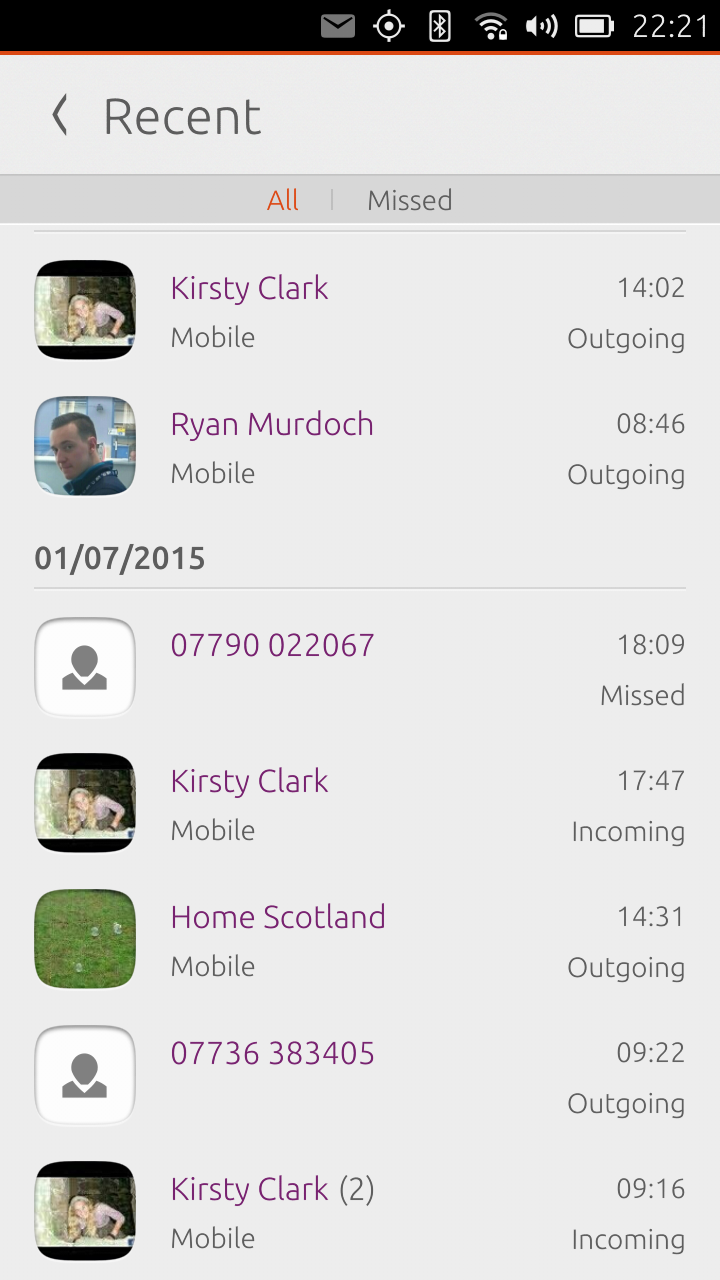Tap the avatar beside 07790 022067
Viewport: 720px width, 1280px height.
click(x=85, y=667)
